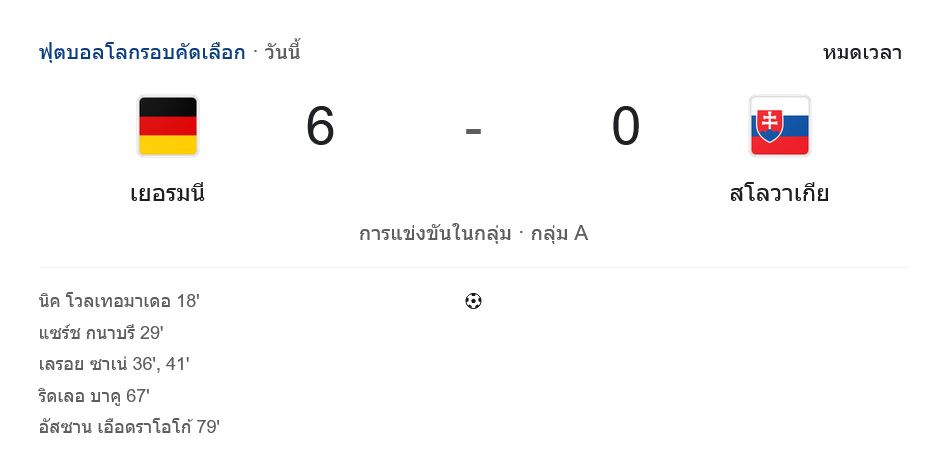Open the ฟุตบอลโลกรอบคัดเลือก competition link
The image size is (948, 451).
142,52
